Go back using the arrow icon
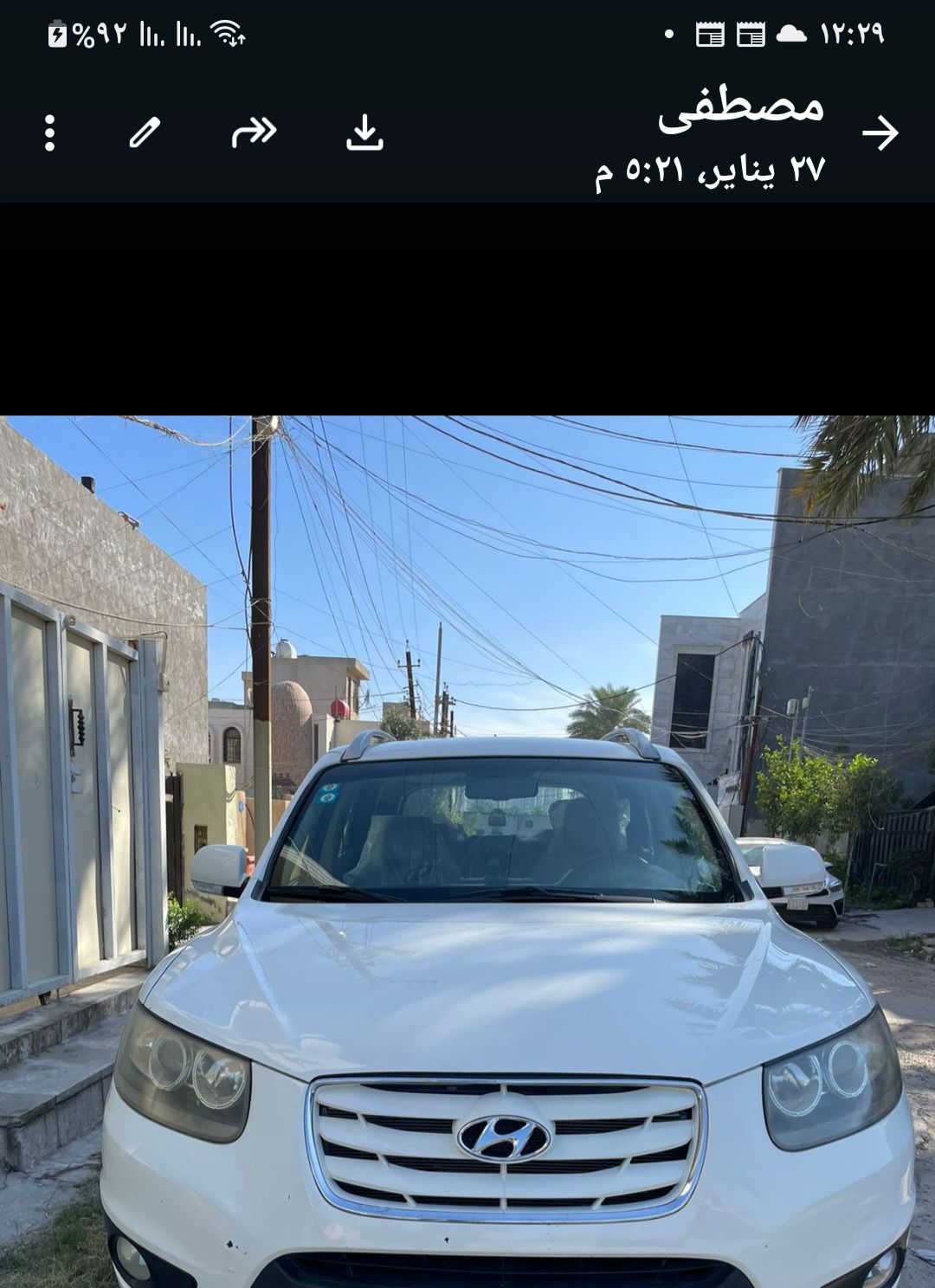 point(880,133)
